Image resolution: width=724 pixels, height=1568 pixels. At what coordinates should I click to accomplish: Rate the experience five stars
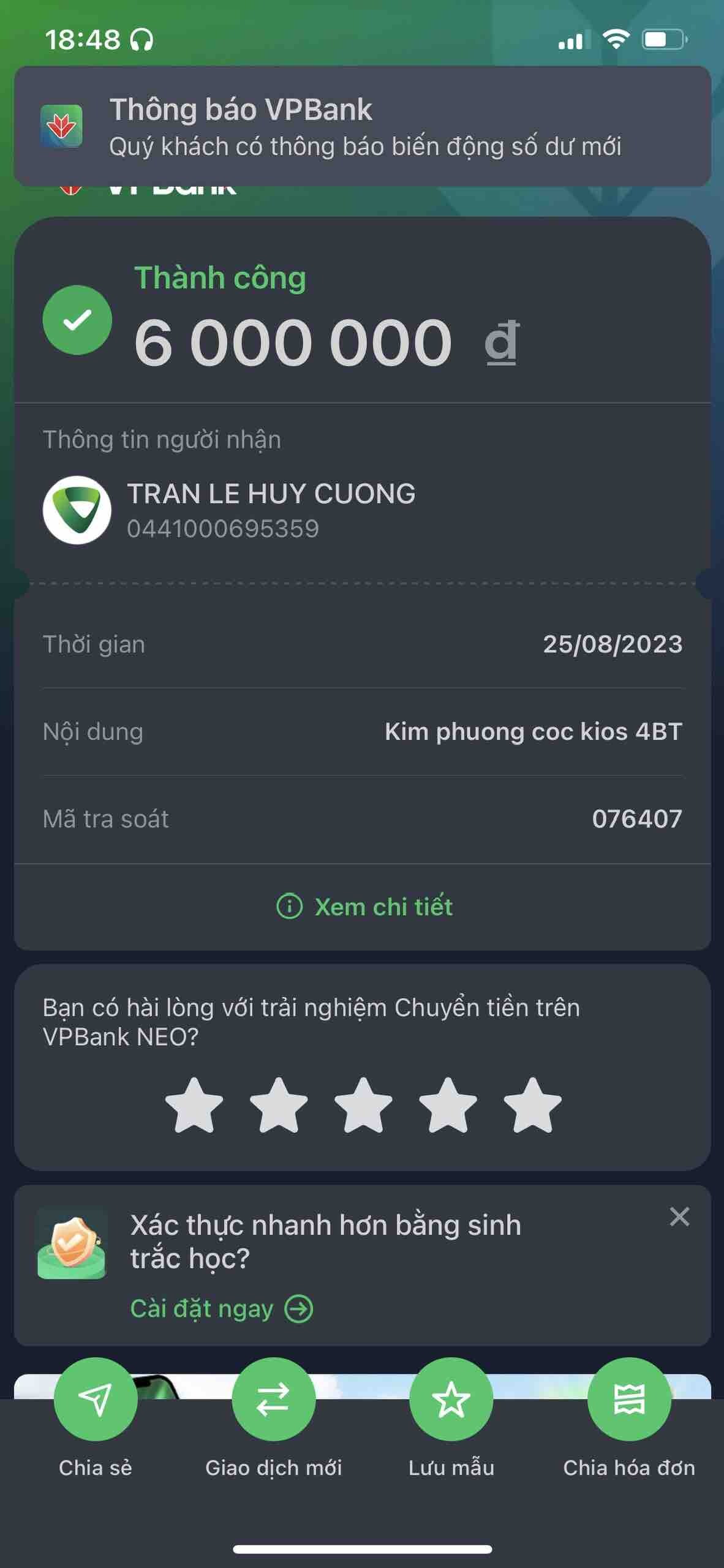pyautogui.click(x=532, y=1105)
